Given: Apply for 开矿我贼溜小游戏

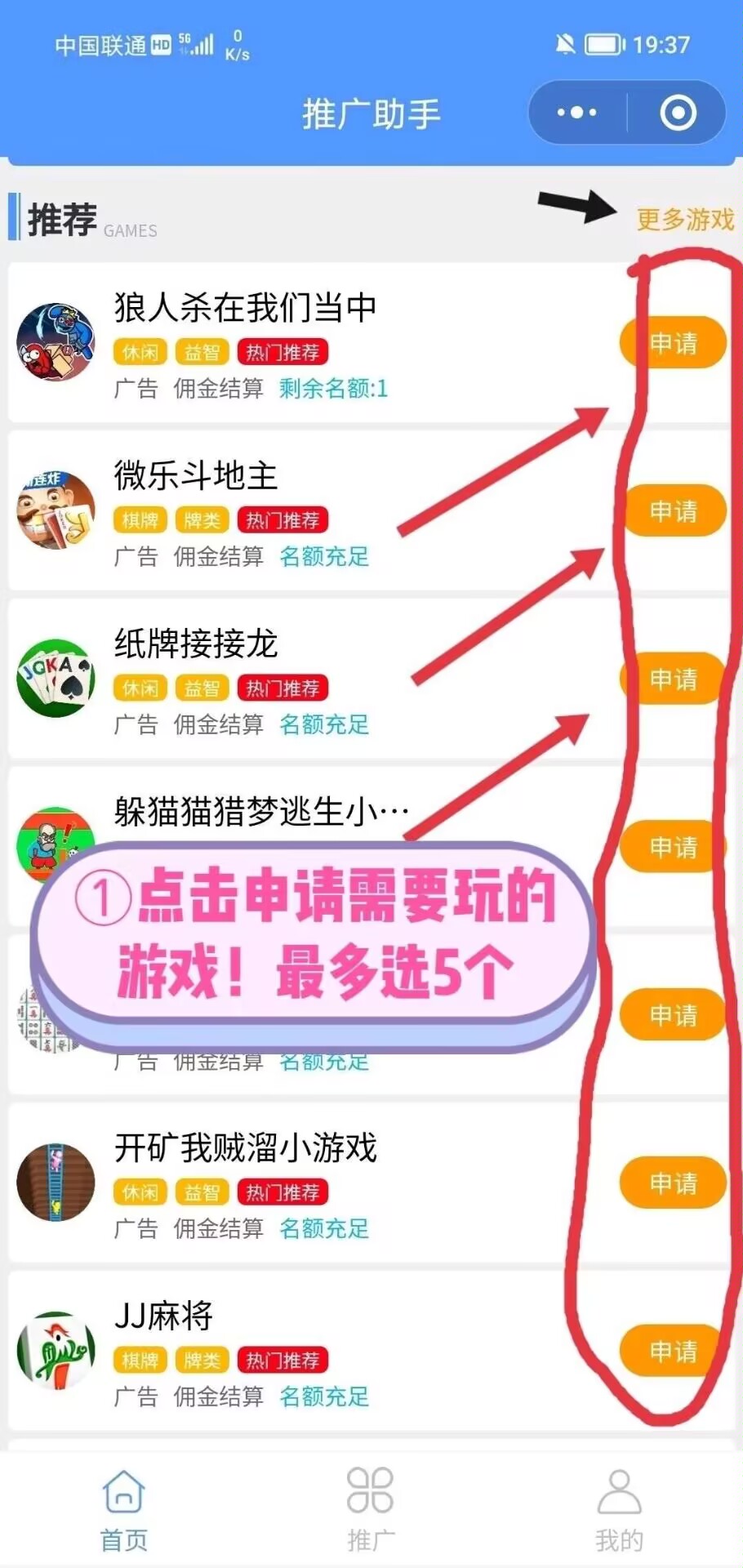Looking at the screenshot, I should (x=673, y=1183).
